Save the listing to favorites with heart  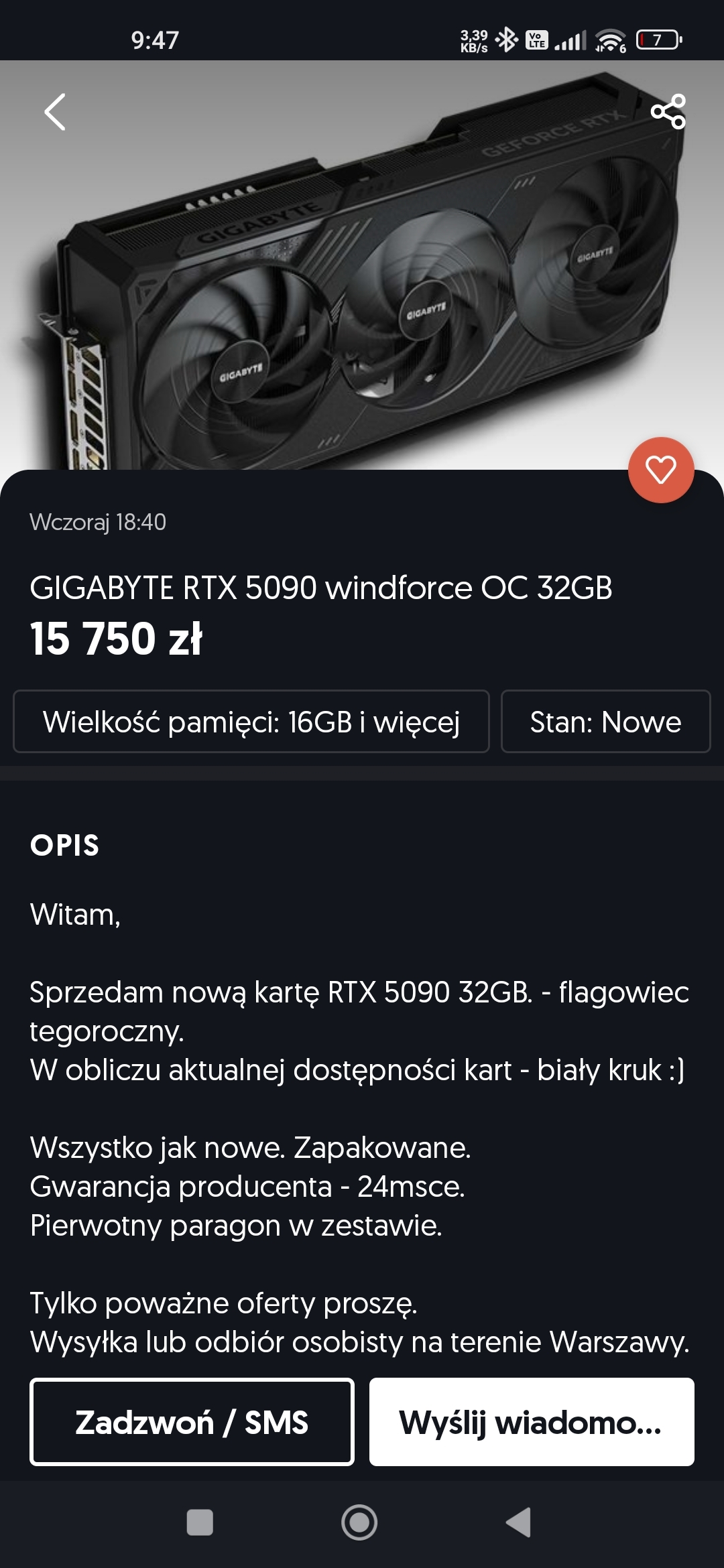660,470
